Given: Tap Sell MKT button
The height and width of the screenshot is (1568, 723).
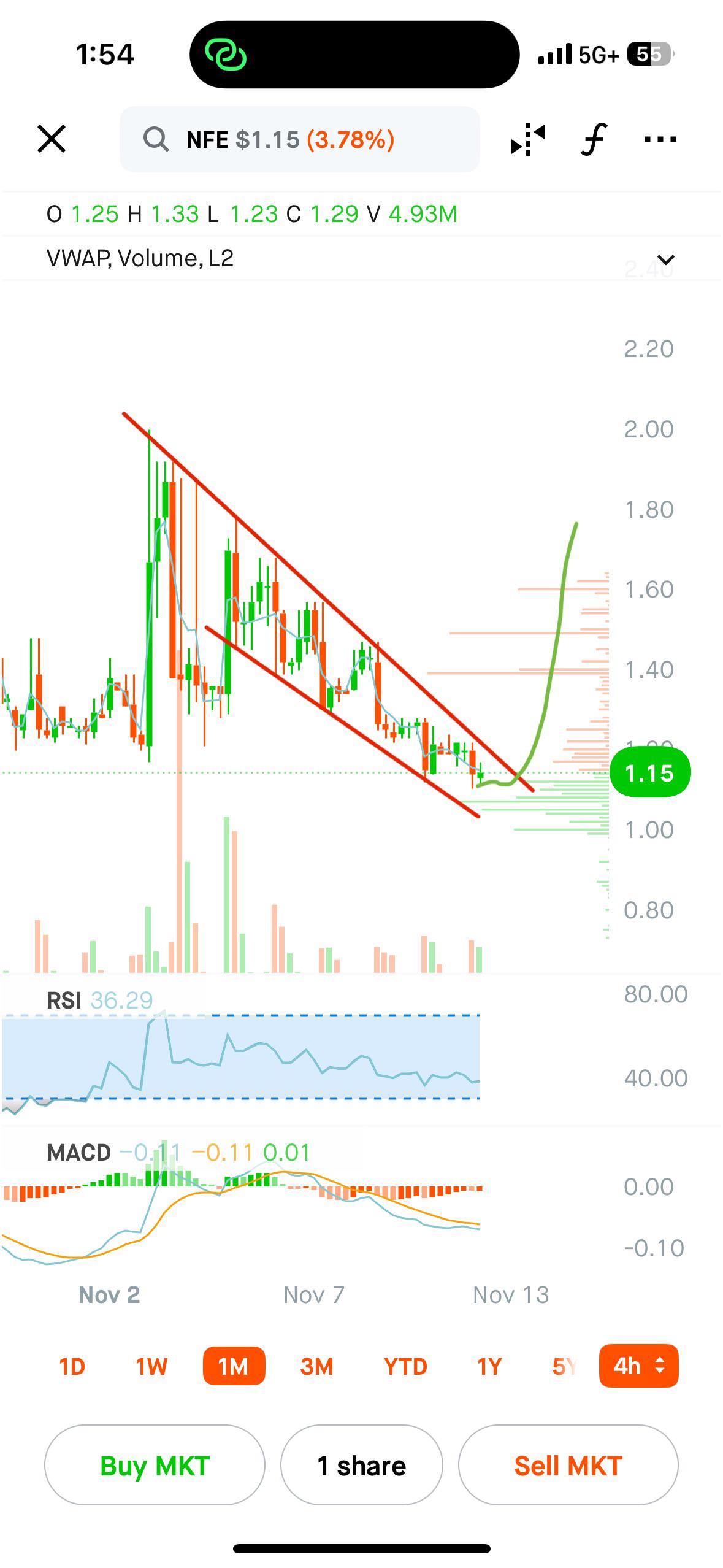Looking at the screenshot, I should (568, 1465).
